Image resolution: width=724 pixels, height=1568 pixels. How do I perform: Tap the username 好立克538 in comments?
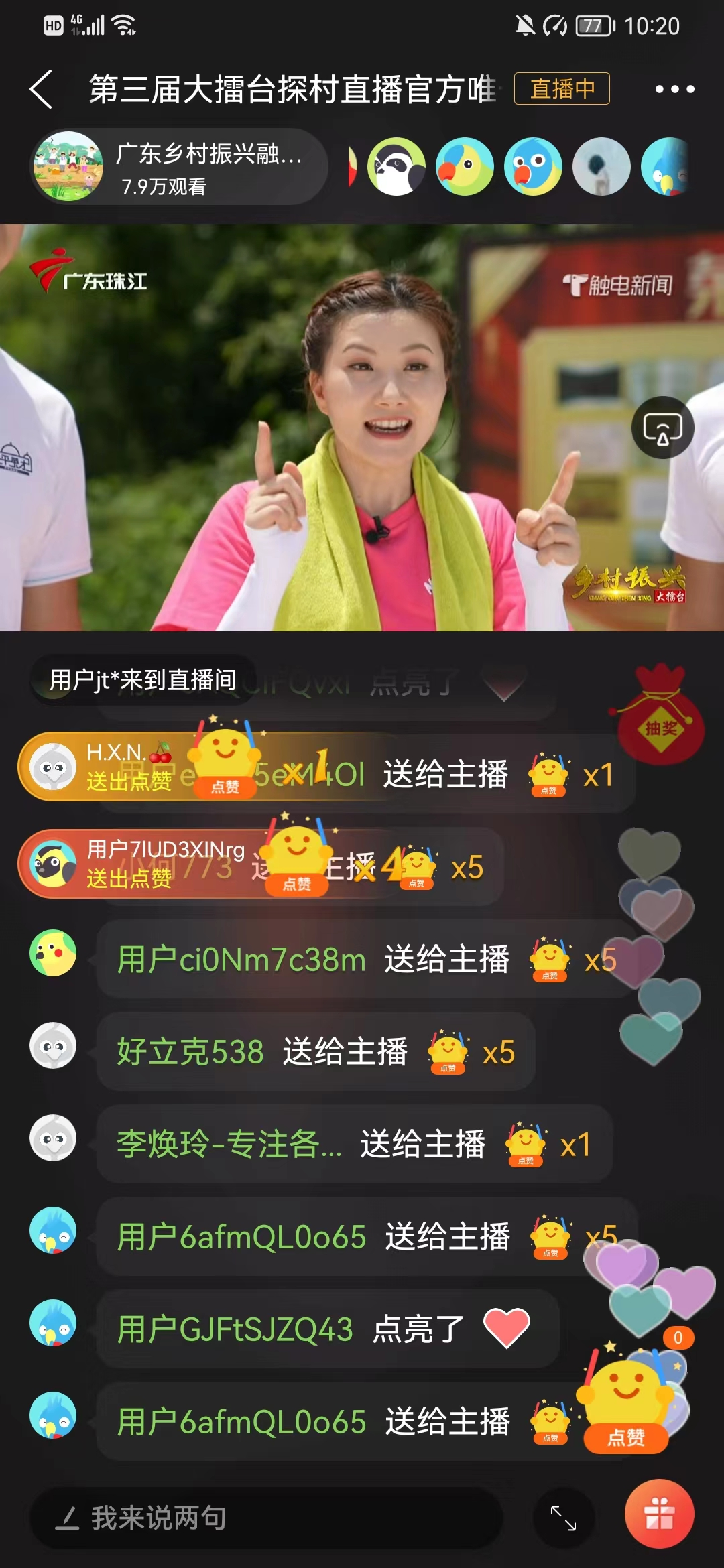(190, 1052)
